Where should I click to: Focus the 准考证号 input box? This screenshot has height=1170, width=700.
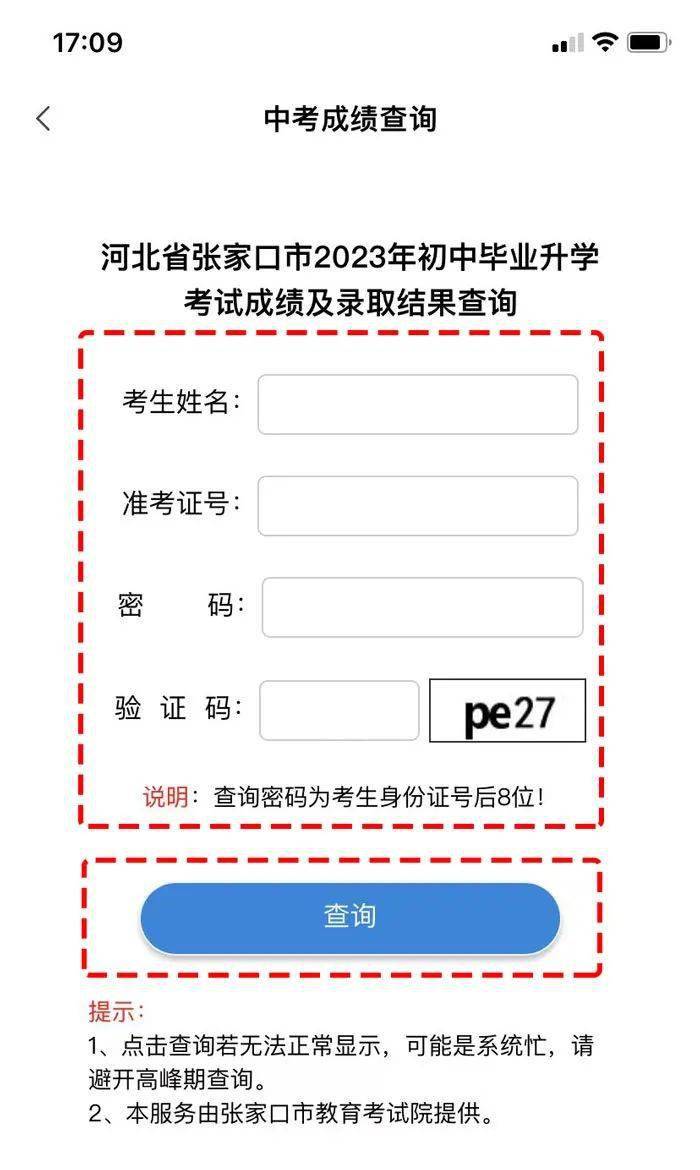(417, 506)
